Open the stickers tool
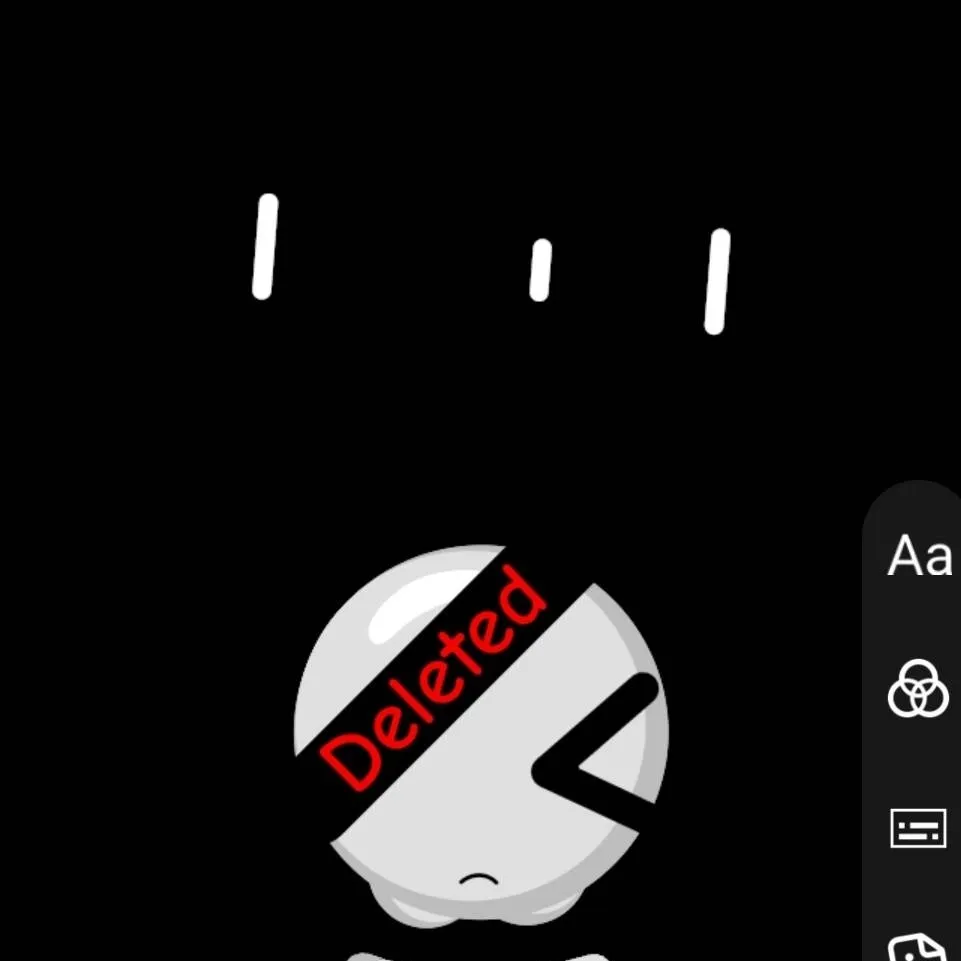Screen dimensions: 961x961 pos(918,945)
